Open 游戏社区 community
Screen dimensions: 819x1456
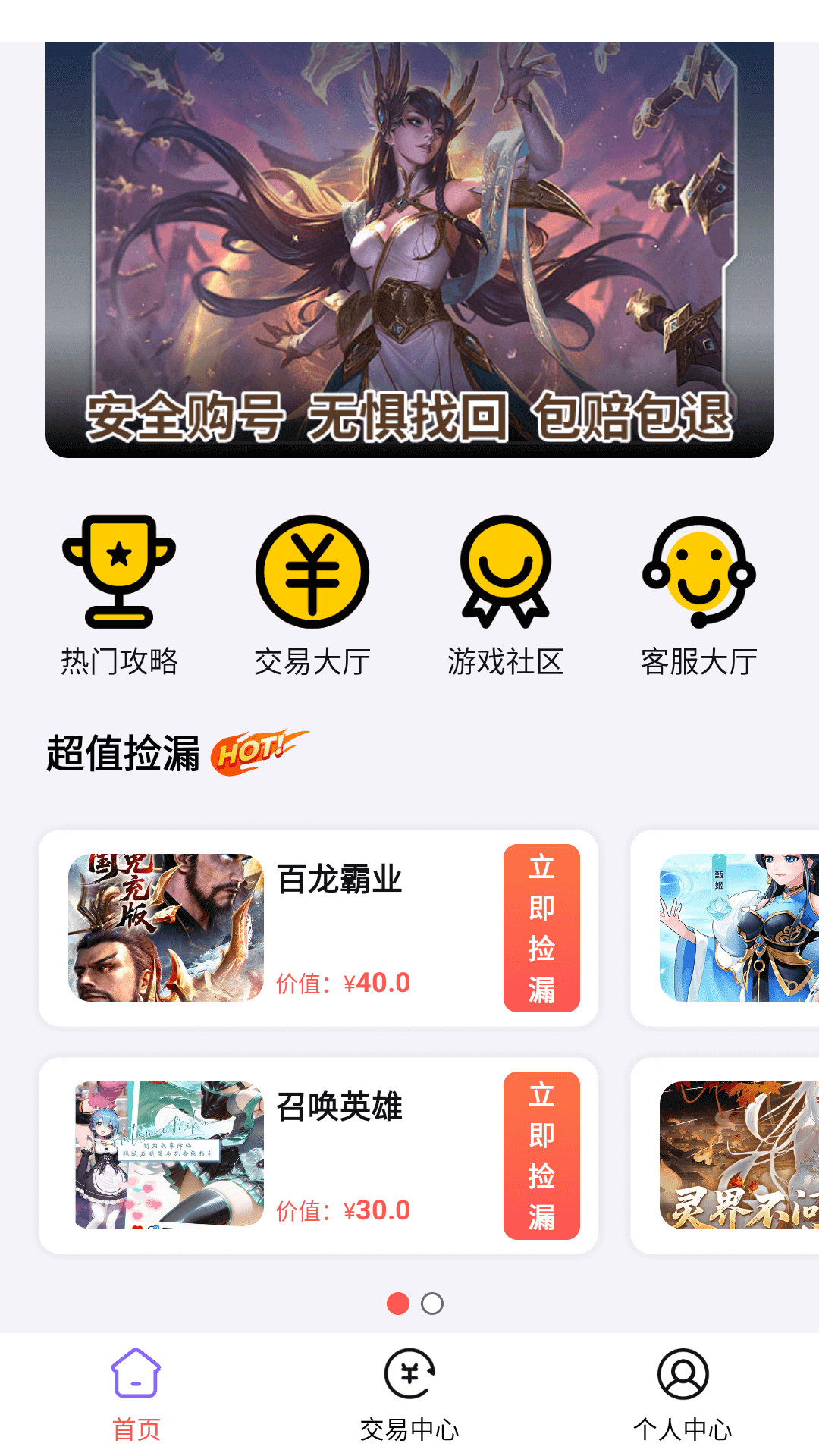(x=505, y=595)
